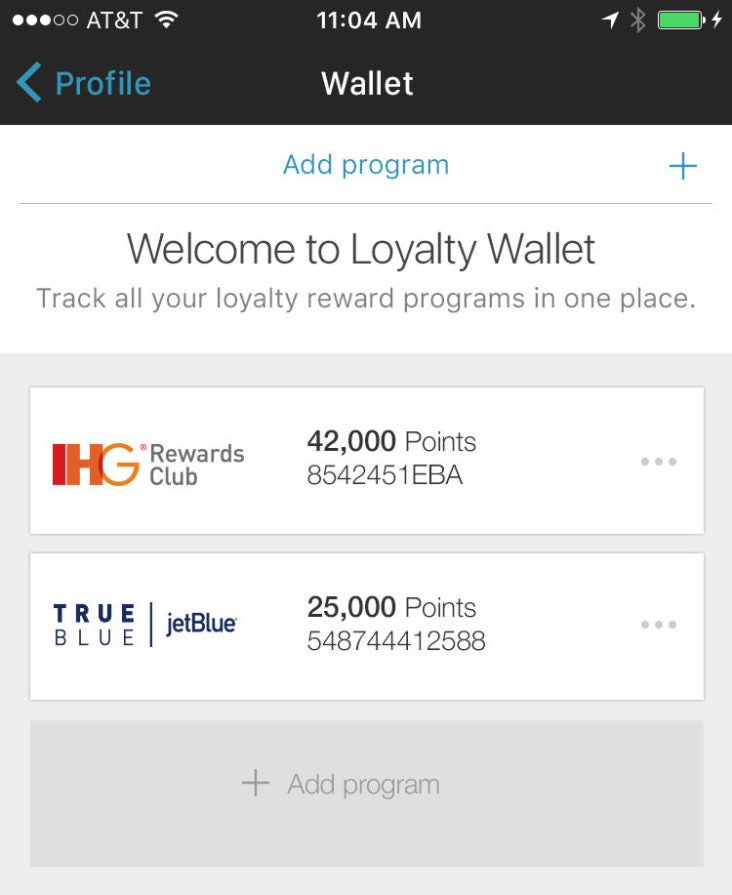Screen dimensions: 732x895
Task: Tap the IHG Rewards Club logo
Action: 148,459
